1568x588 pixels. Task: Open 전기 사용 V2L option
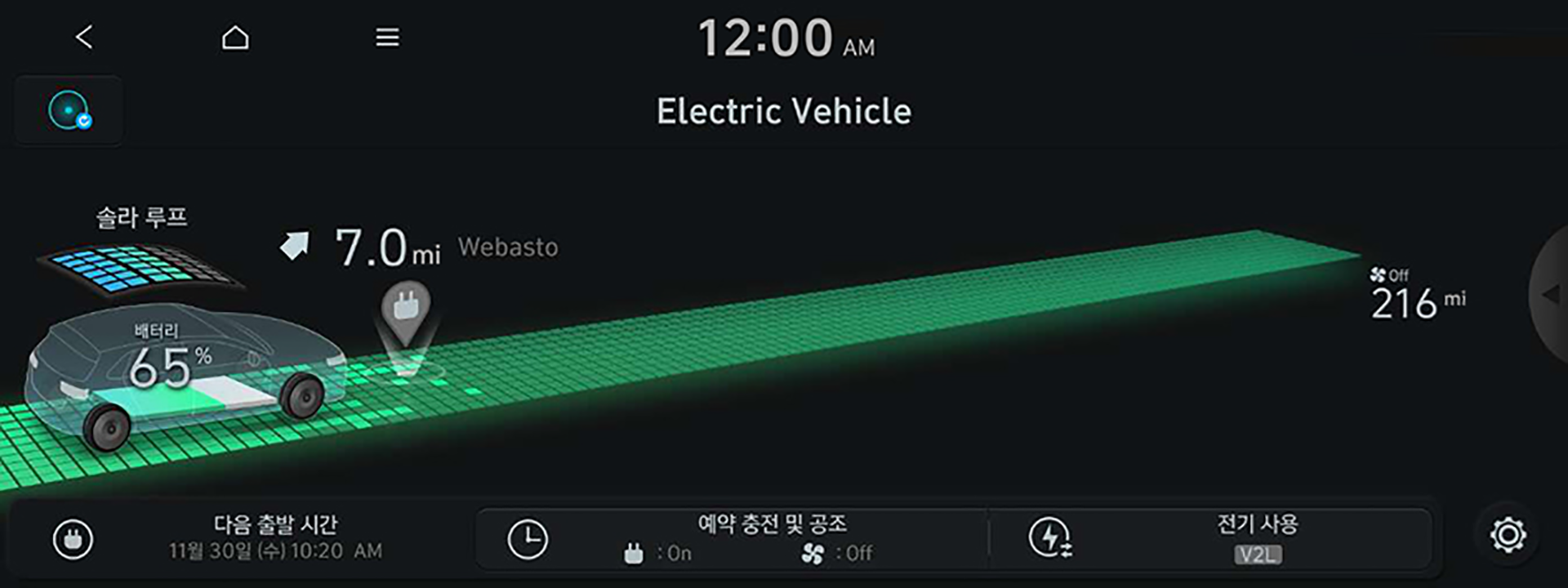pyautogui.click(x=1209, y=538)
